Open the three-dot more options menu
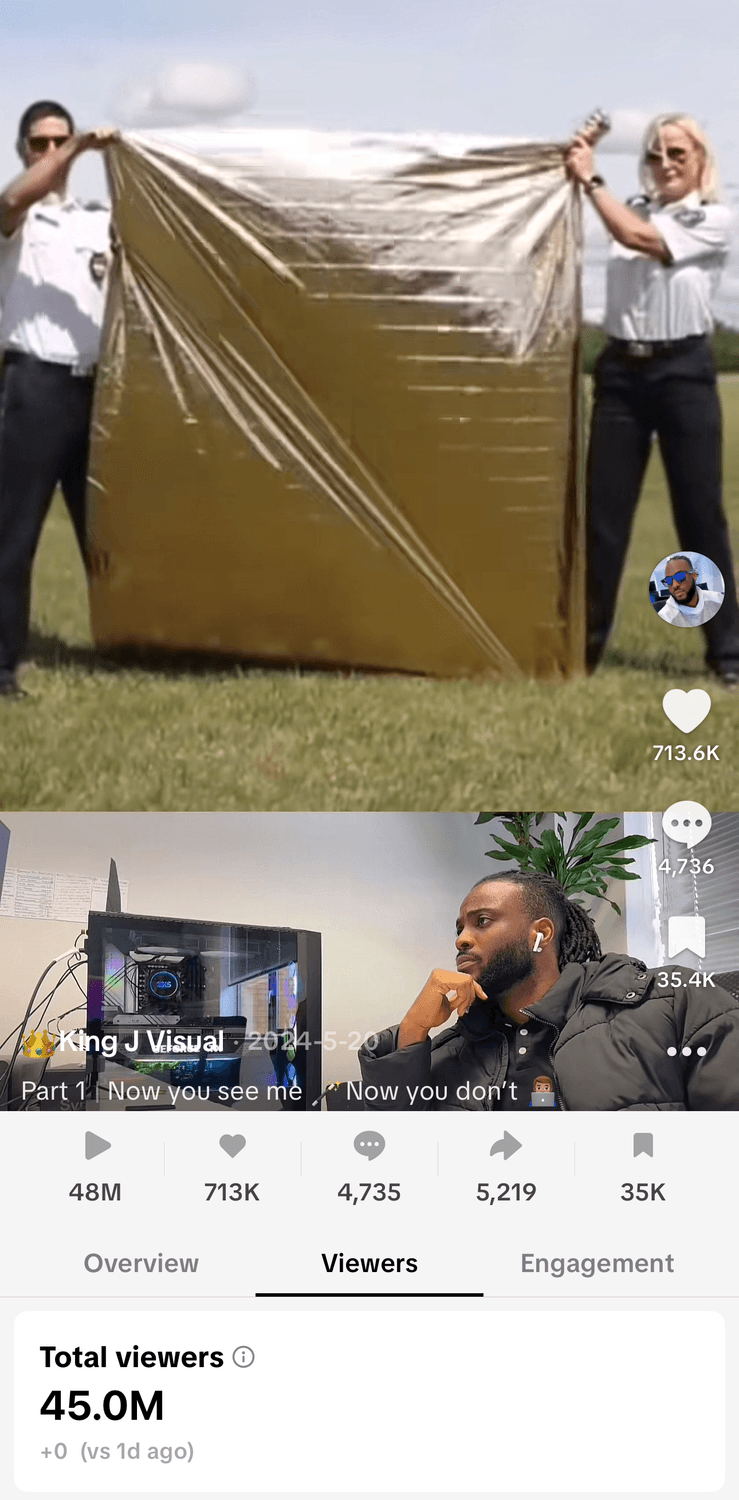The height and width of the screenshot is (1500, 739). (x=686, y=1051)
